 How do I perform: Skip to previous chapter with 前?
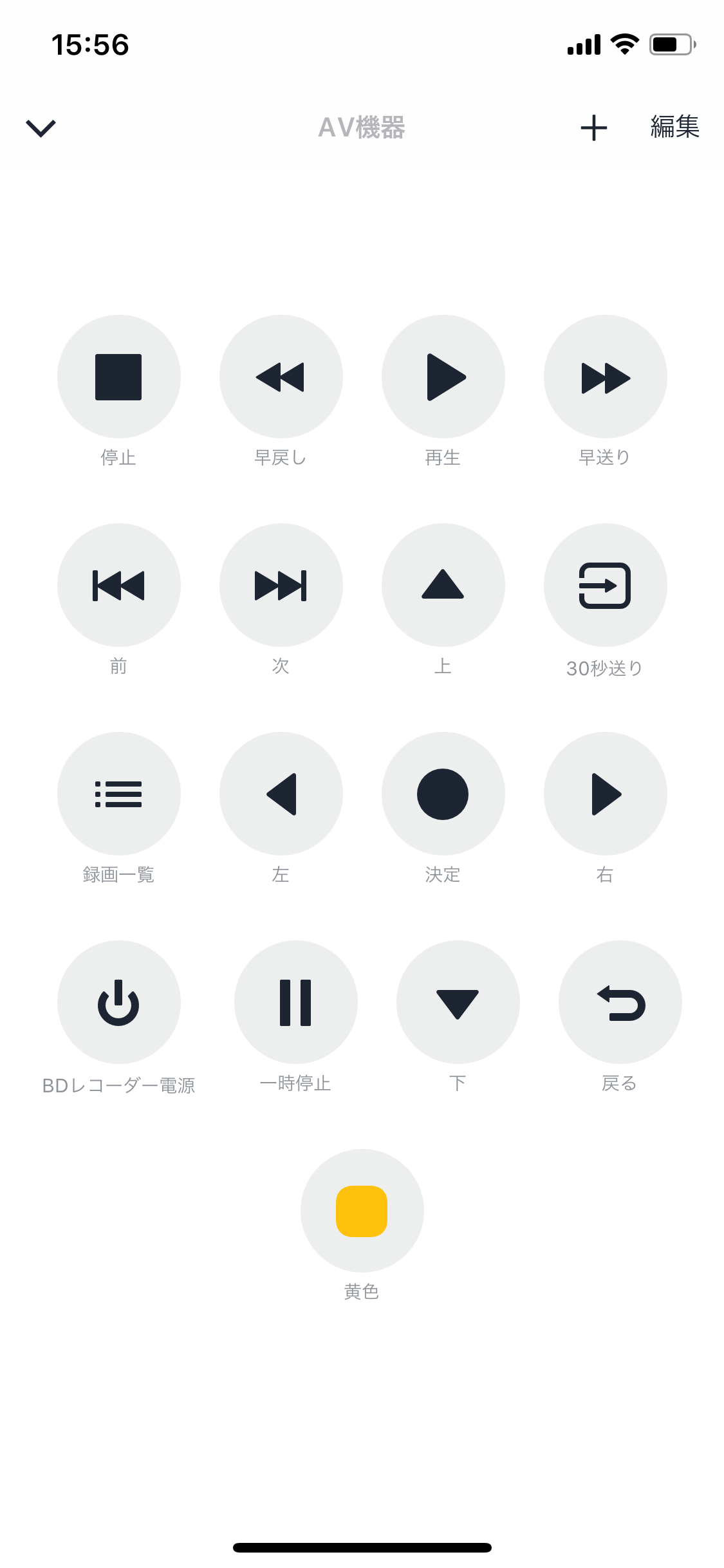click(x=119, y=585)
